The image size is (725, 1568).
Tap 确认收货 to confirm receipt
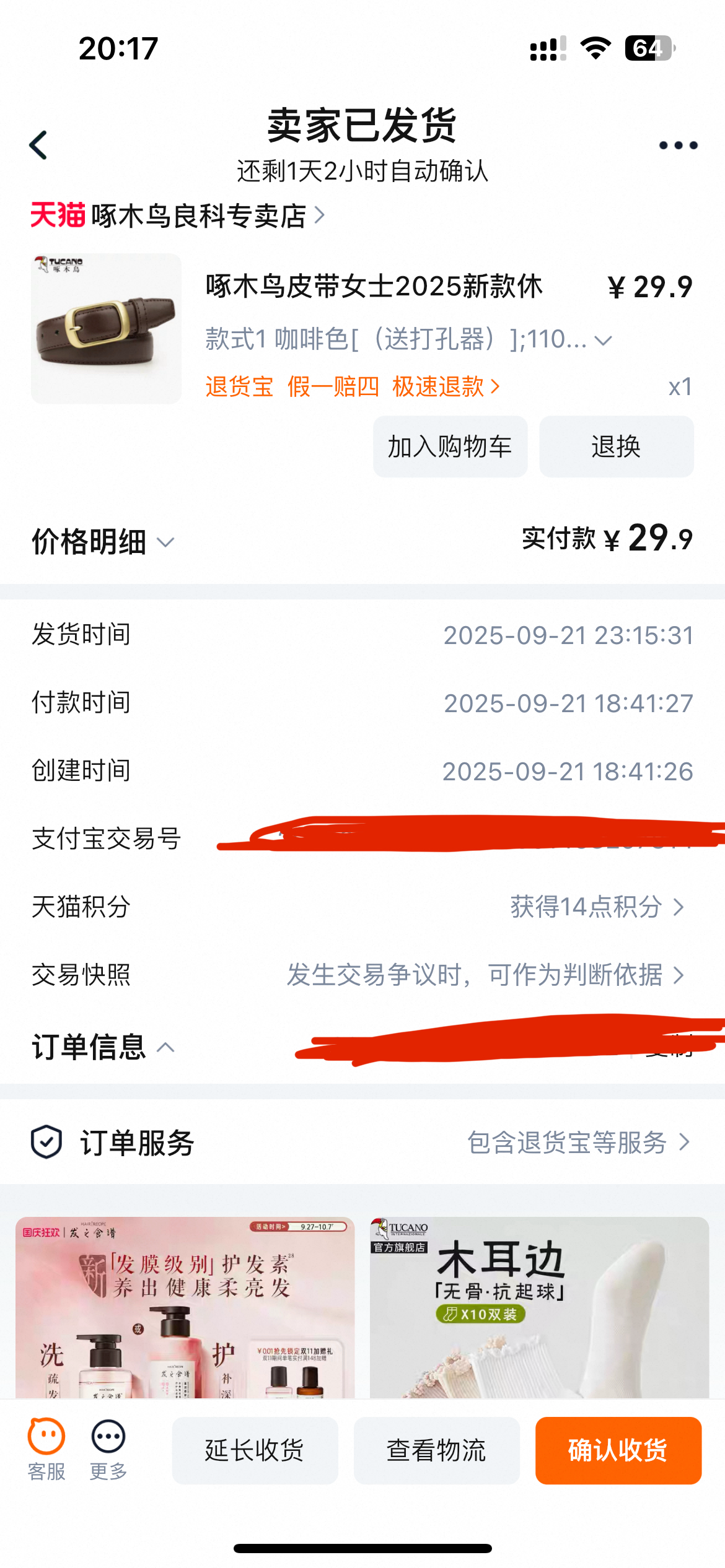click(x=618, y=1450)
